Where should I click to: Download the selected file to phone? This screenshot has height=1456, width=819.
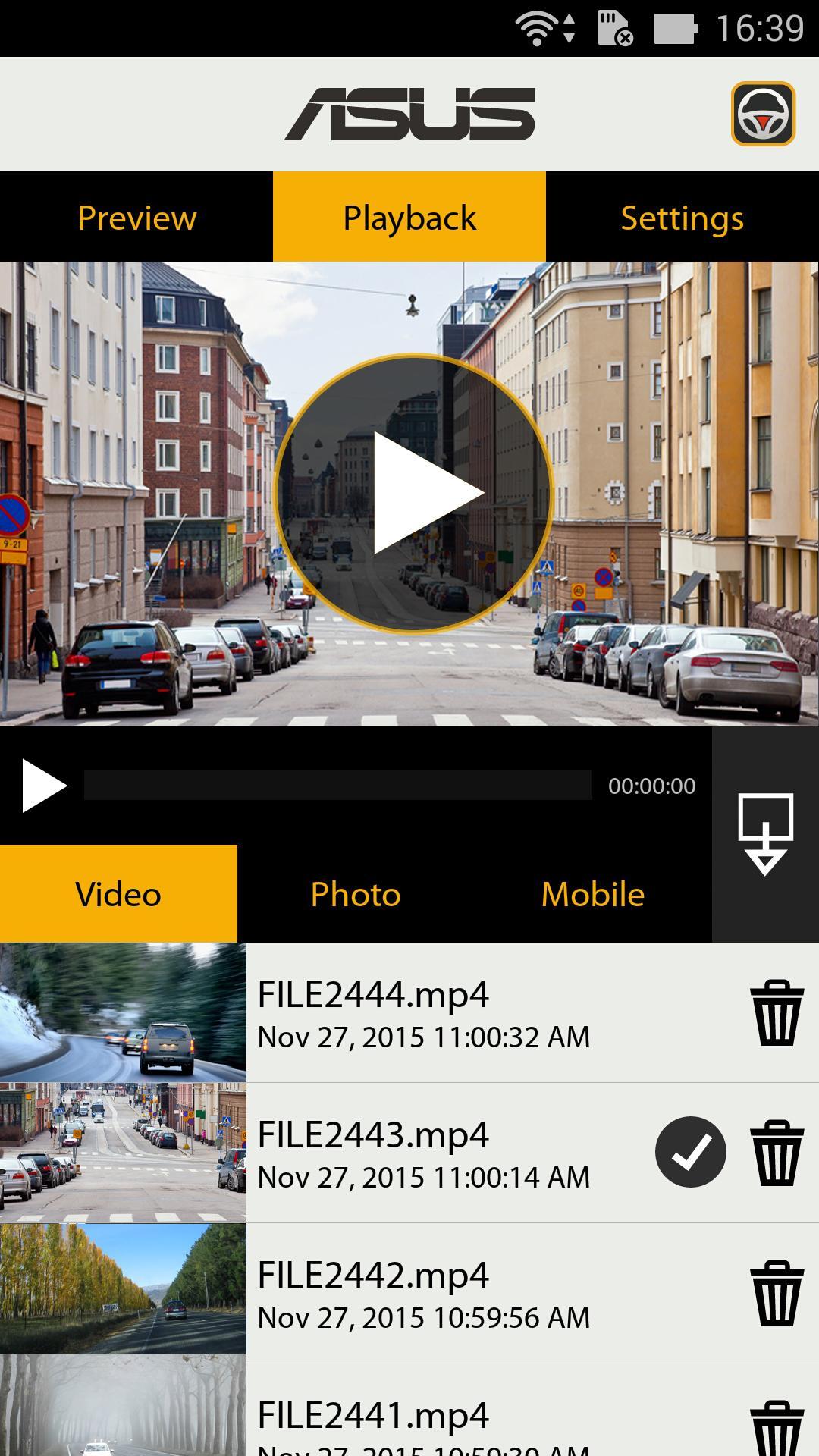(x=765, y=834)
